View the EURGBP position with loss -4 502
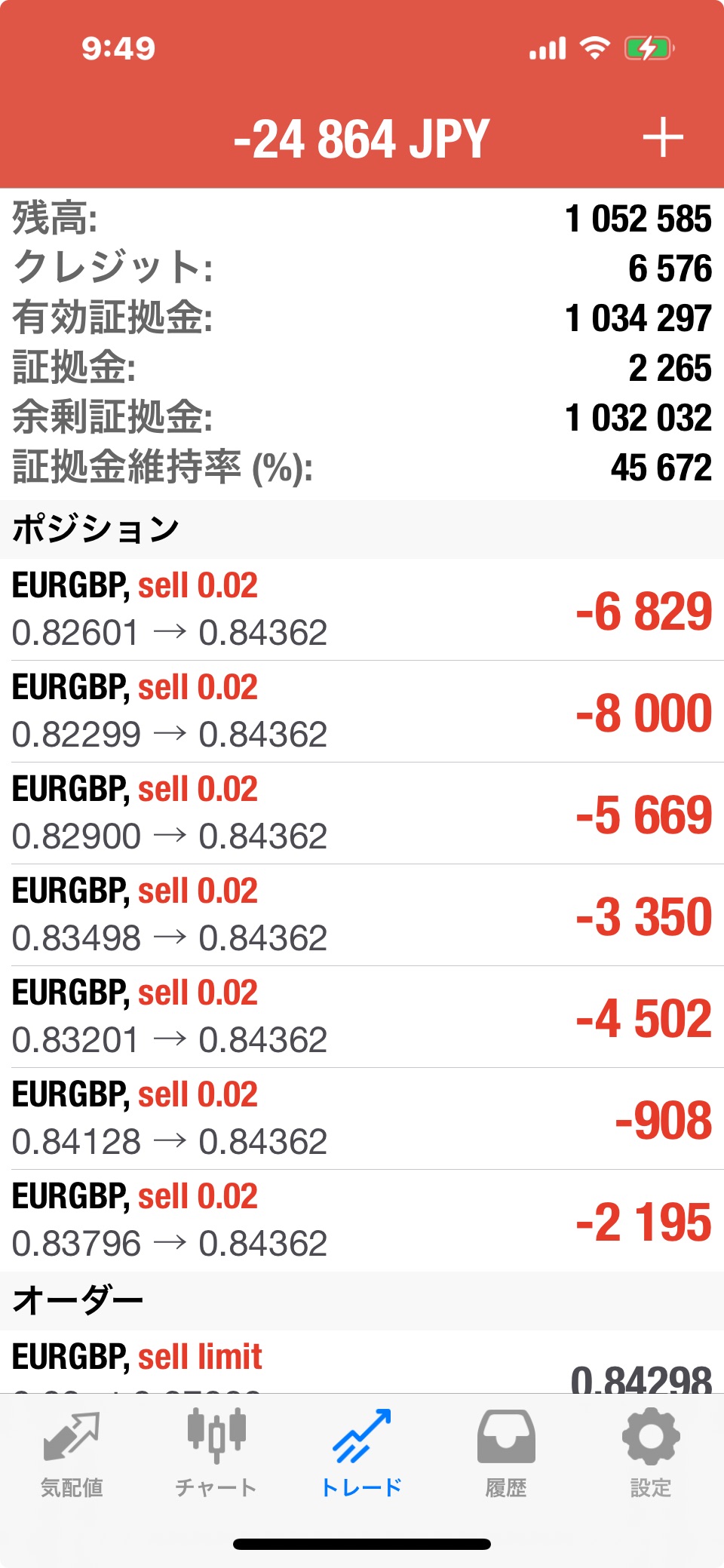This screenshot has width=724, height=1568. (x=362, y=1017)
